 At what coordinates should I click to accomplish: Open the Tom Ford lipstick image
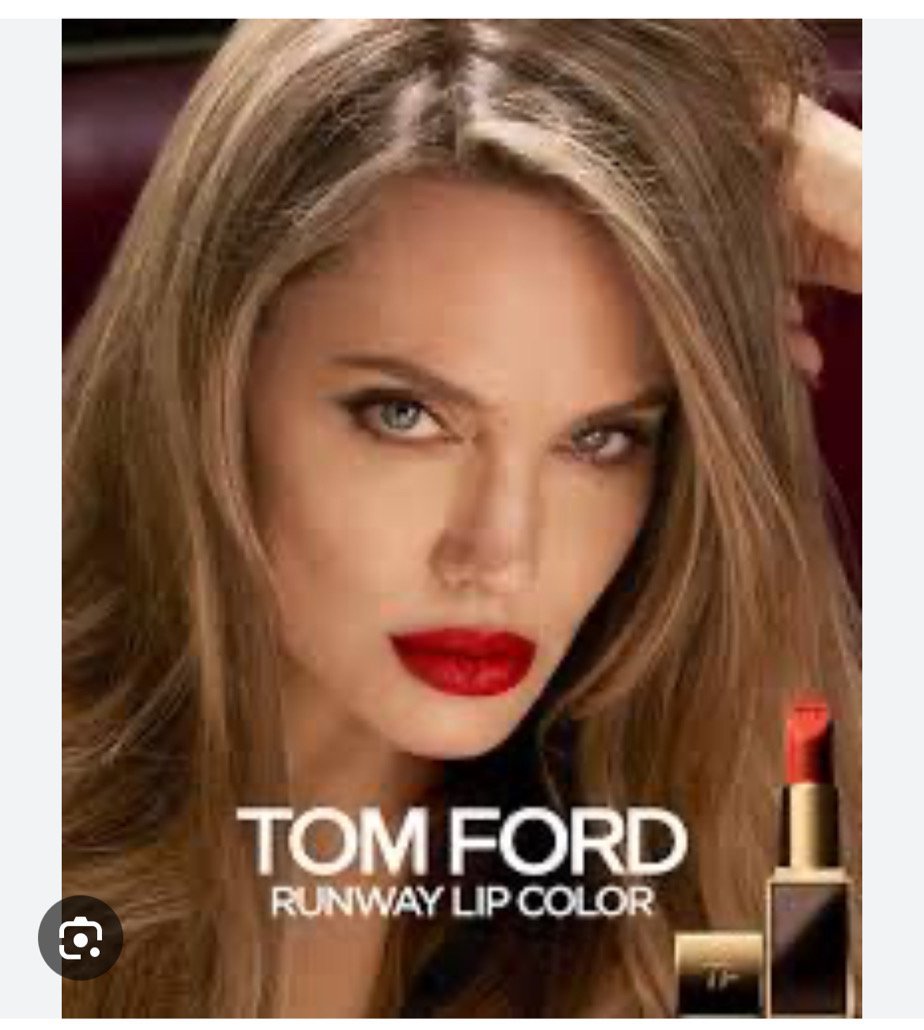[x=461, y=500]
